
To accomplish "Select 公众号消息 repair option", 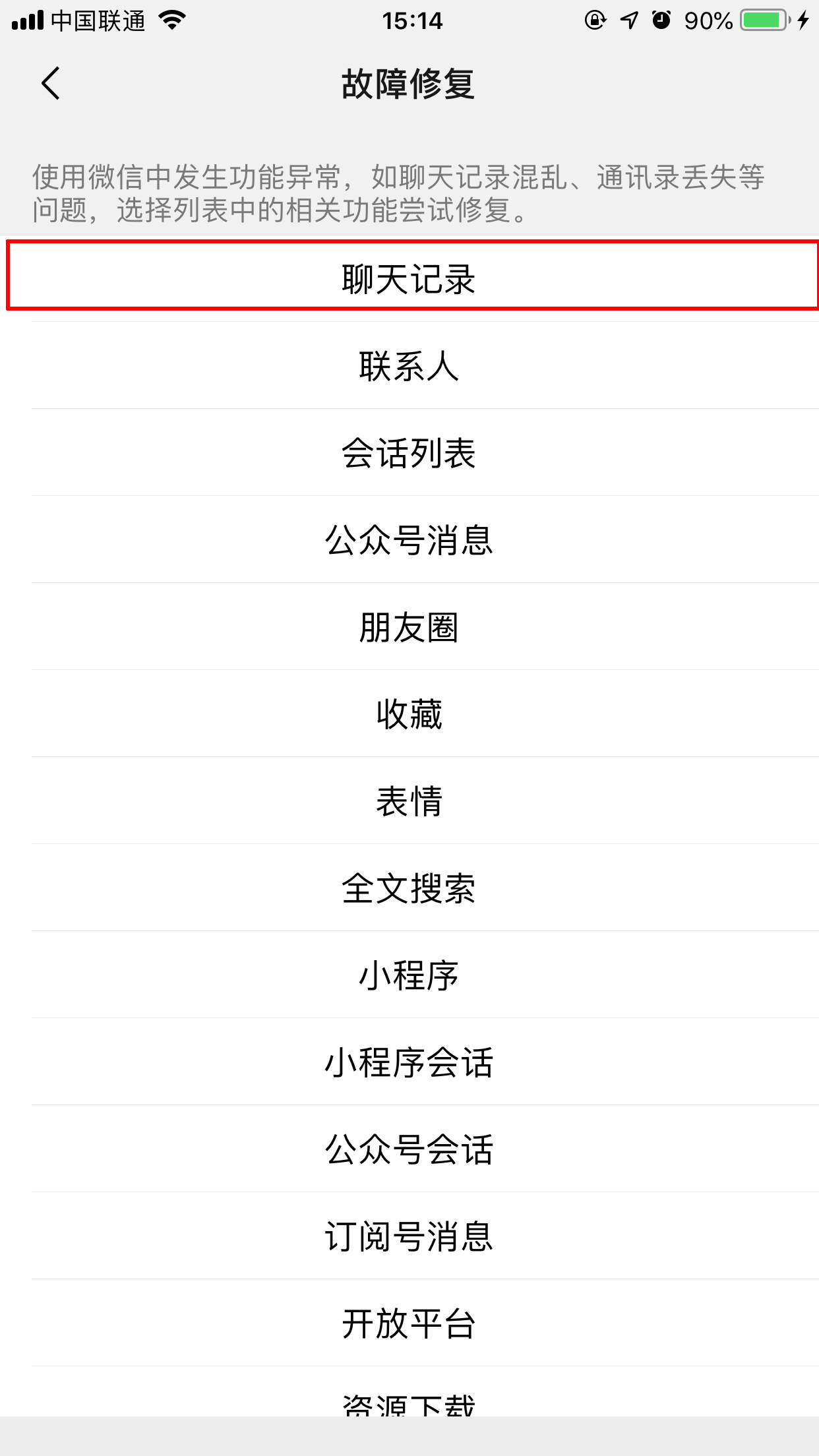I will pos(409,539).
